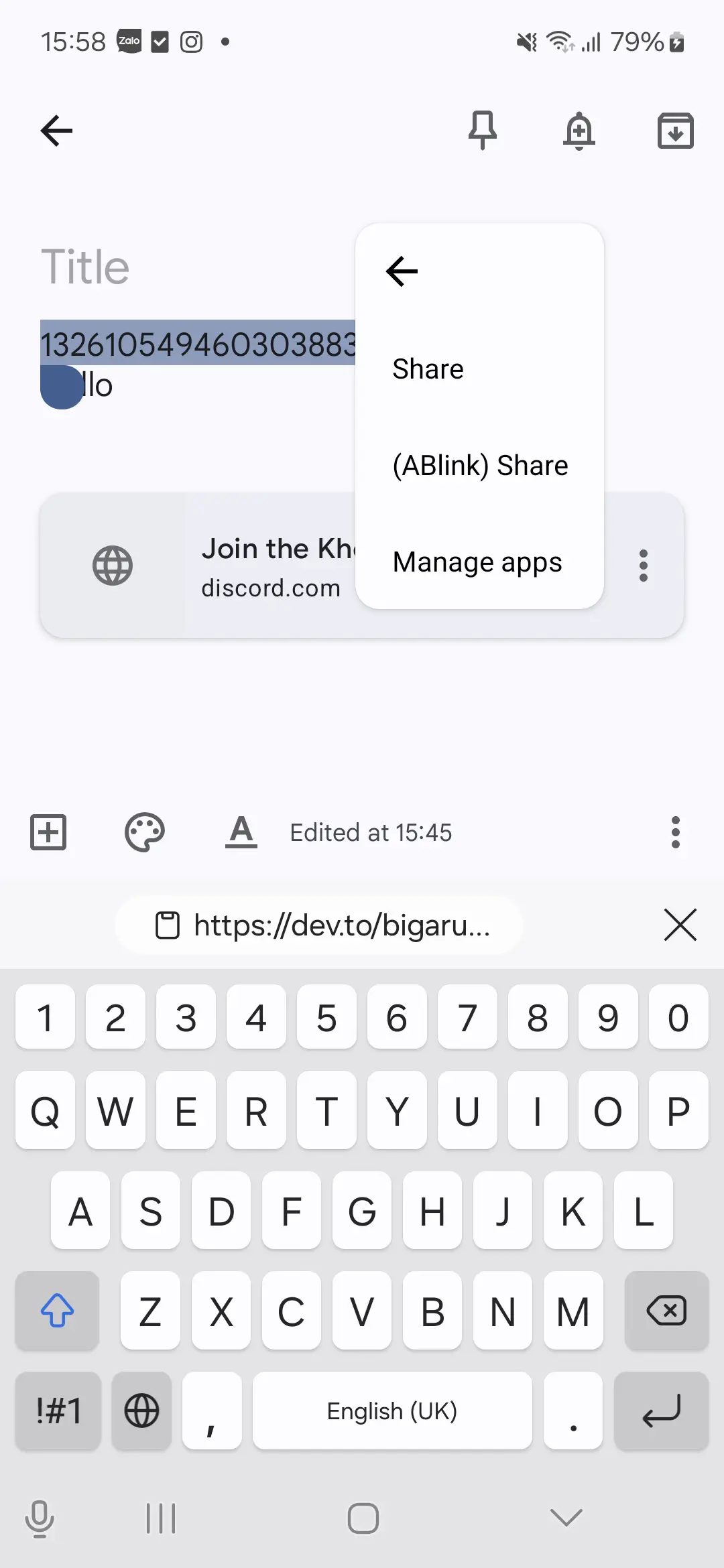This screenshot has height=1568, width=724.
Task: Tap the Title field
Action: point(85,267)
